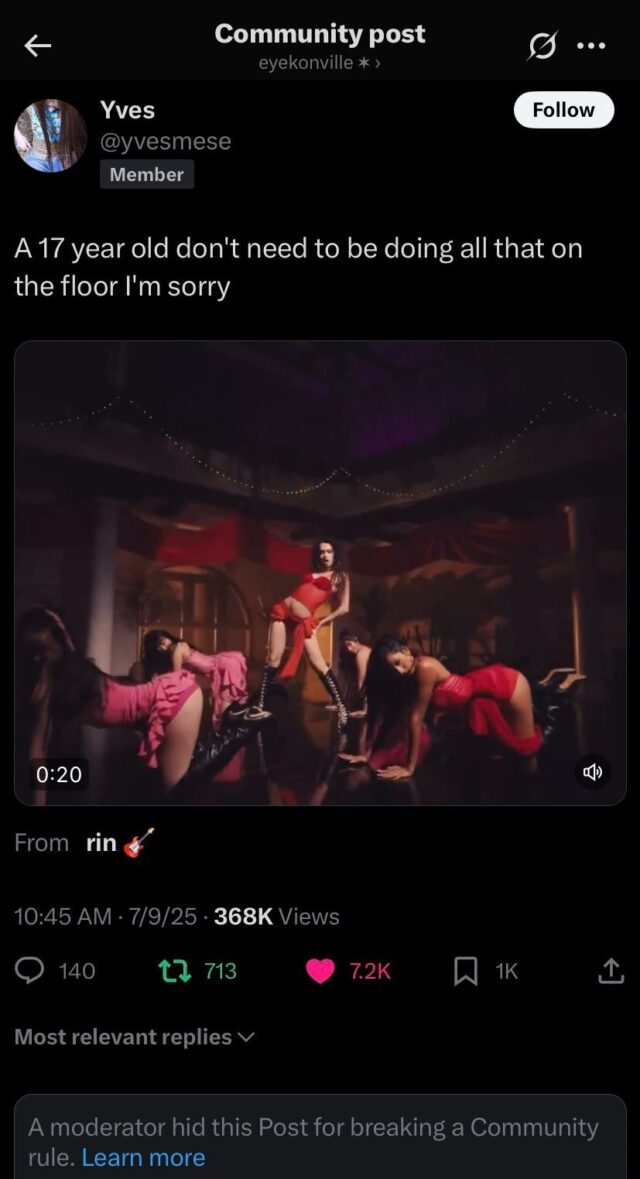Open the source account rin
The height and width of the screenshot is (1179, 640).
click(x=101, y=842)
